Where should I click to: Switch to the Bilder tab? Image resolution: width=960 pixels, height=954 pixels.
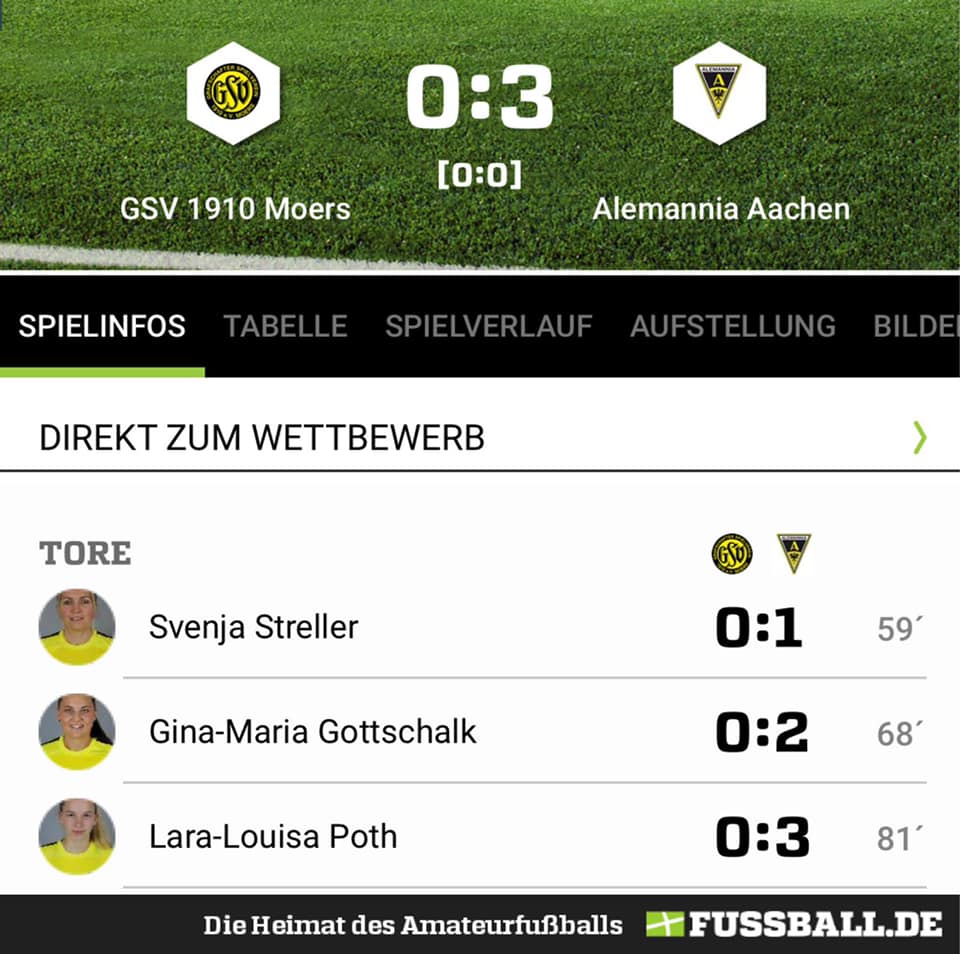click(917, 326)
